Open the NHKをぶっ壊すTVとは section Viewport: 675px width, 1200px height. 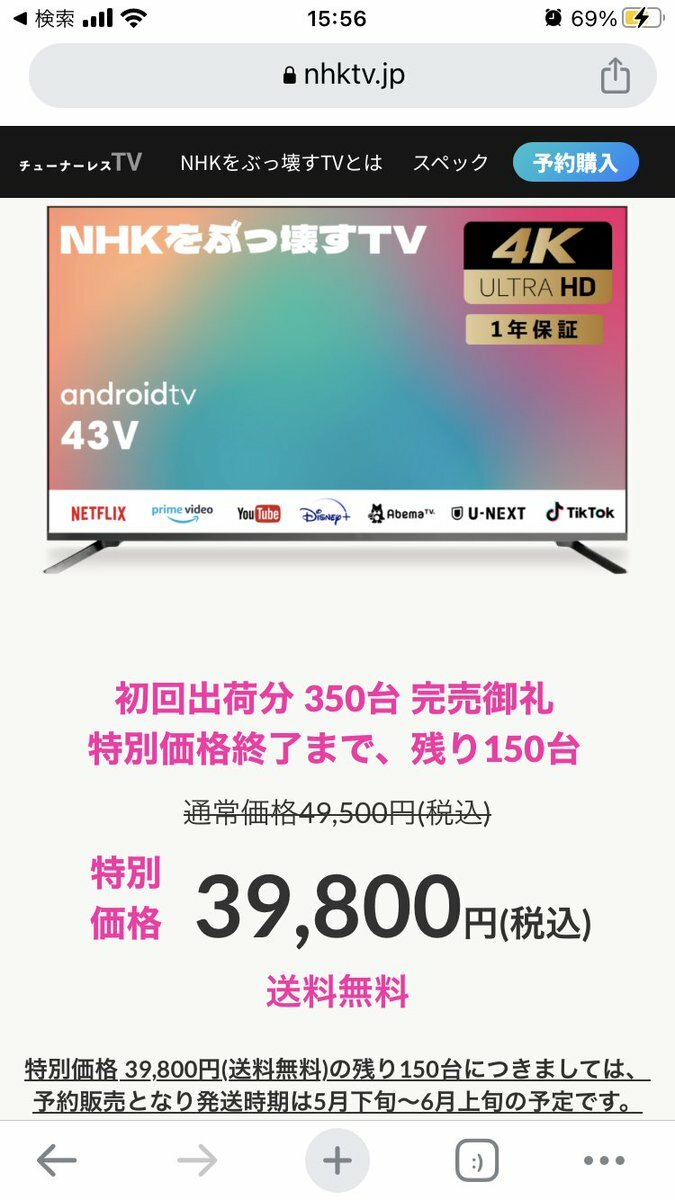[x=281, y=163]
